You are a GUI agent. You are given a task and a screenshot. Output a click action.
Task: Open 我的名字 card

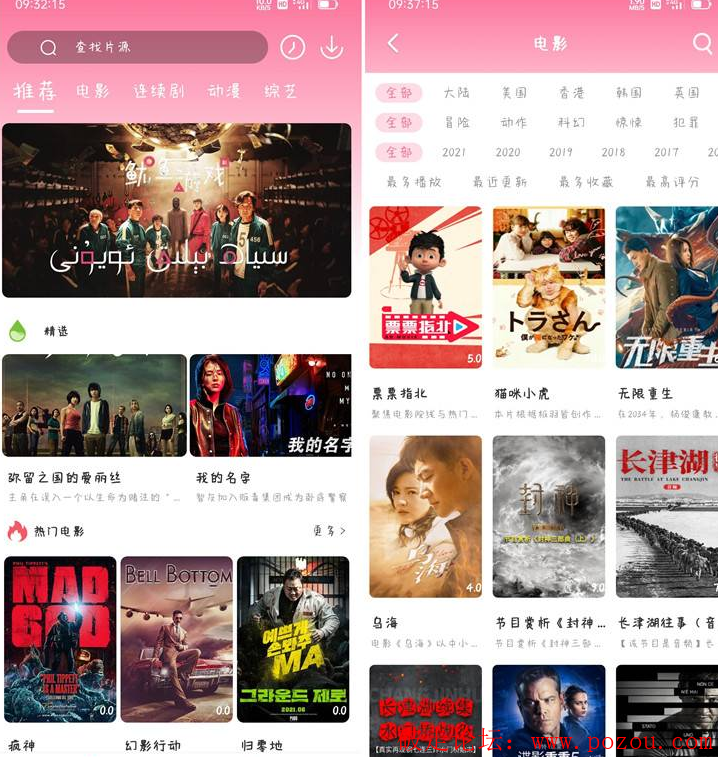click(270, 405)
